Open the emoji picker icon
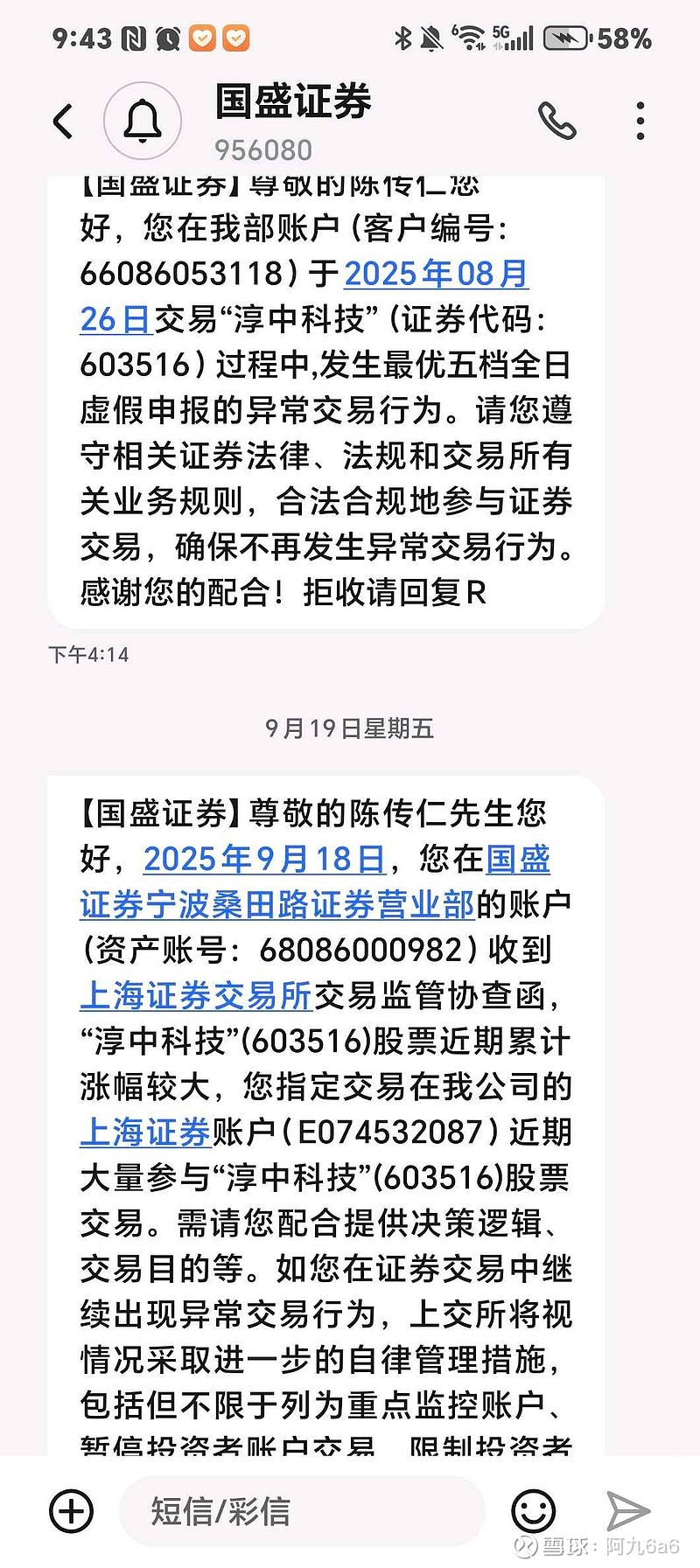The image size is (700, 1568). point(532,1510)
